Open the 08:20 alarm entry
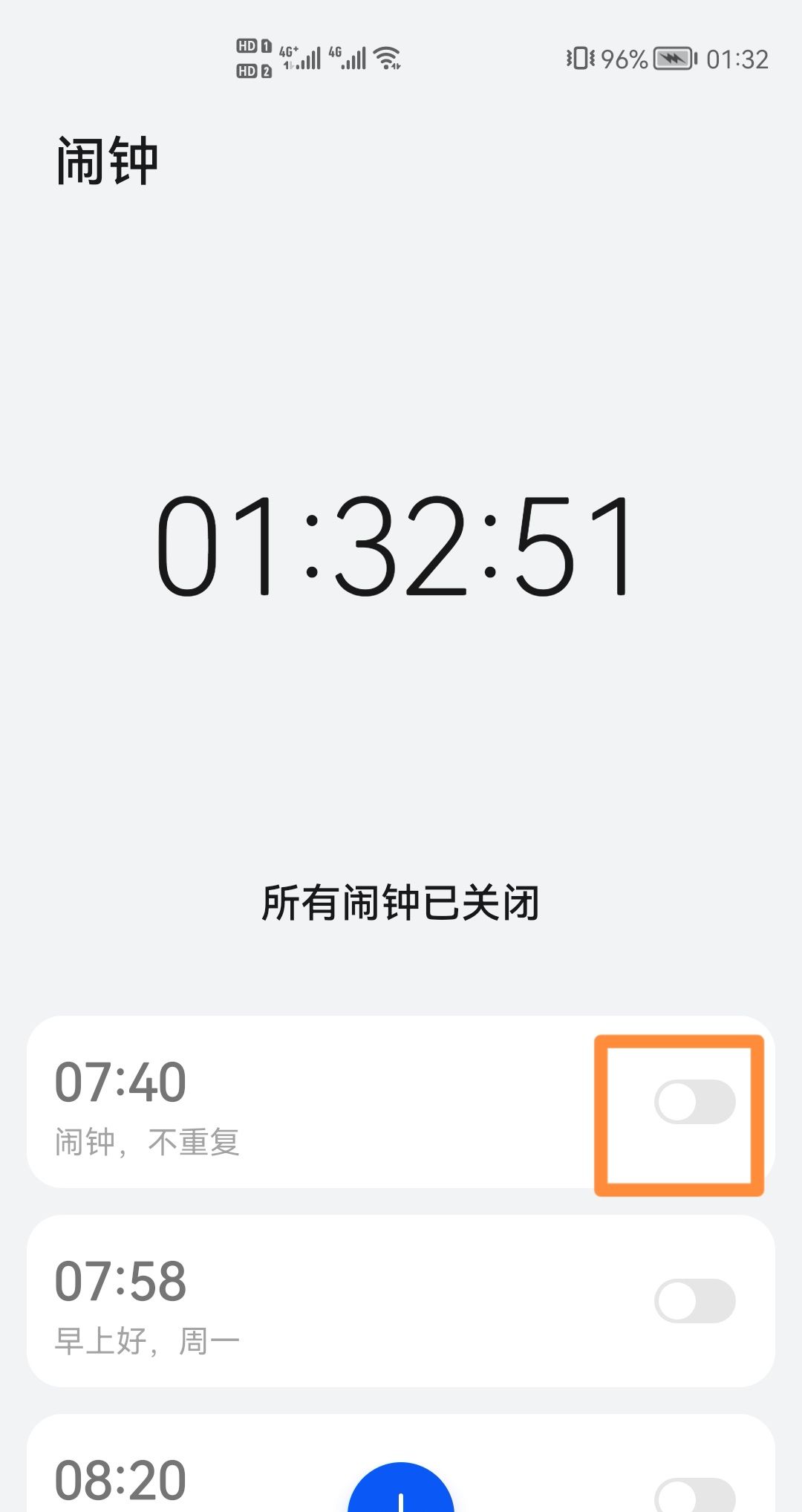Viewport: 802px width, 1512px height. pyautogui.click(x=186, y=1479)
